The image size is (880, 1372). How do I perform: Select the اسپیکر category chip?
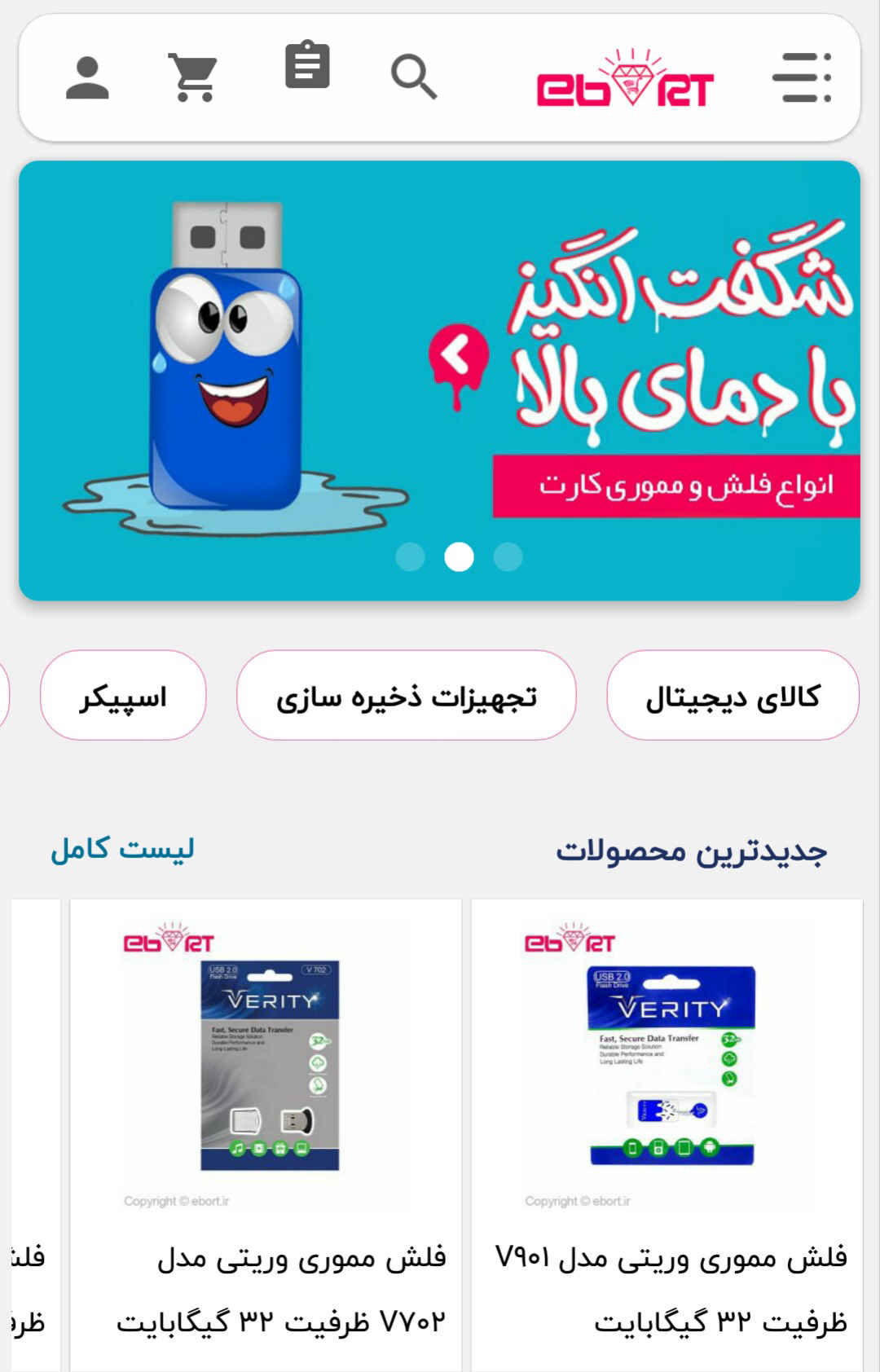(123, 696)
